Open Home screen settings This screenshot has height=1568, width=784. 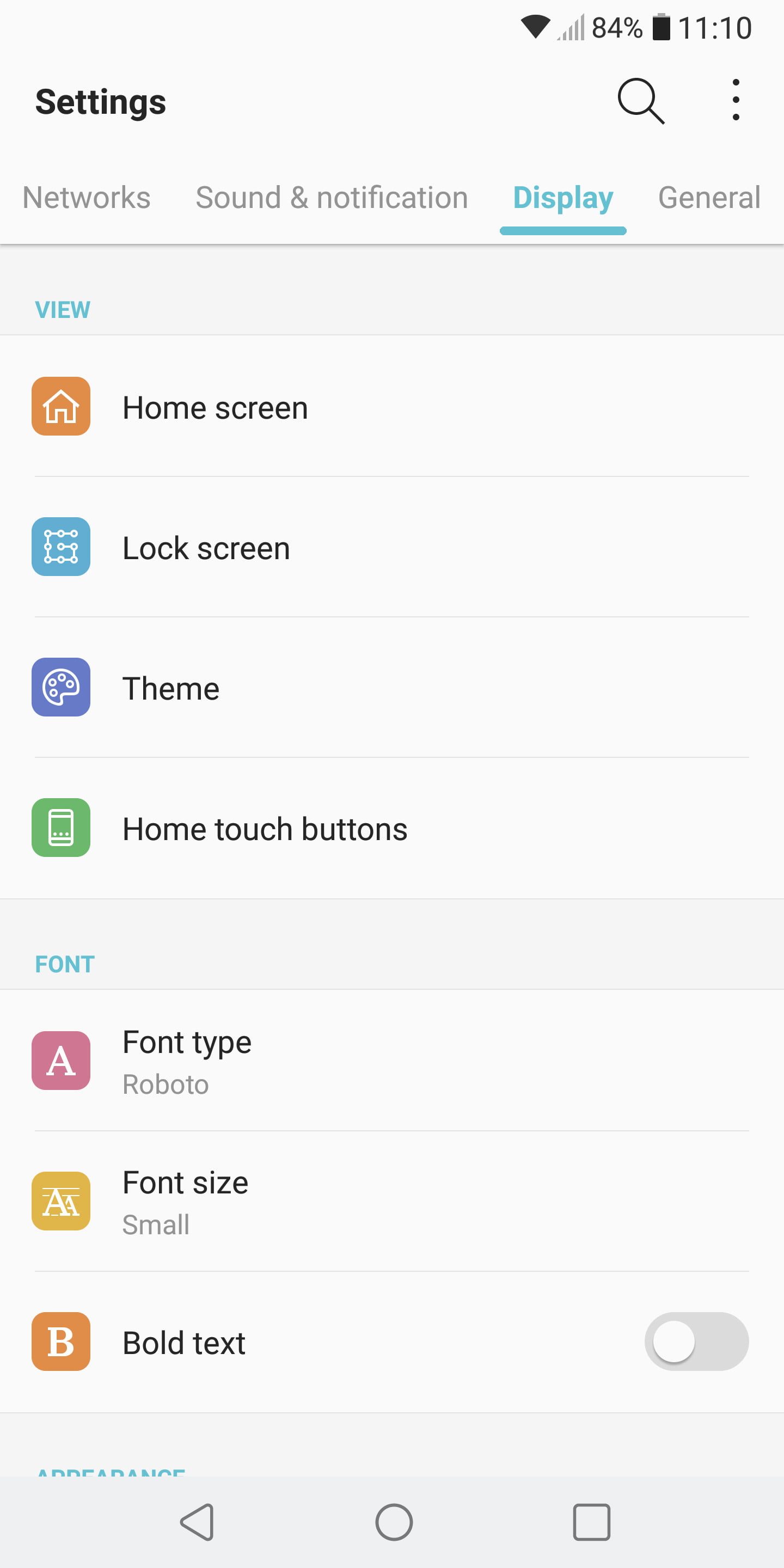(392, 407)
